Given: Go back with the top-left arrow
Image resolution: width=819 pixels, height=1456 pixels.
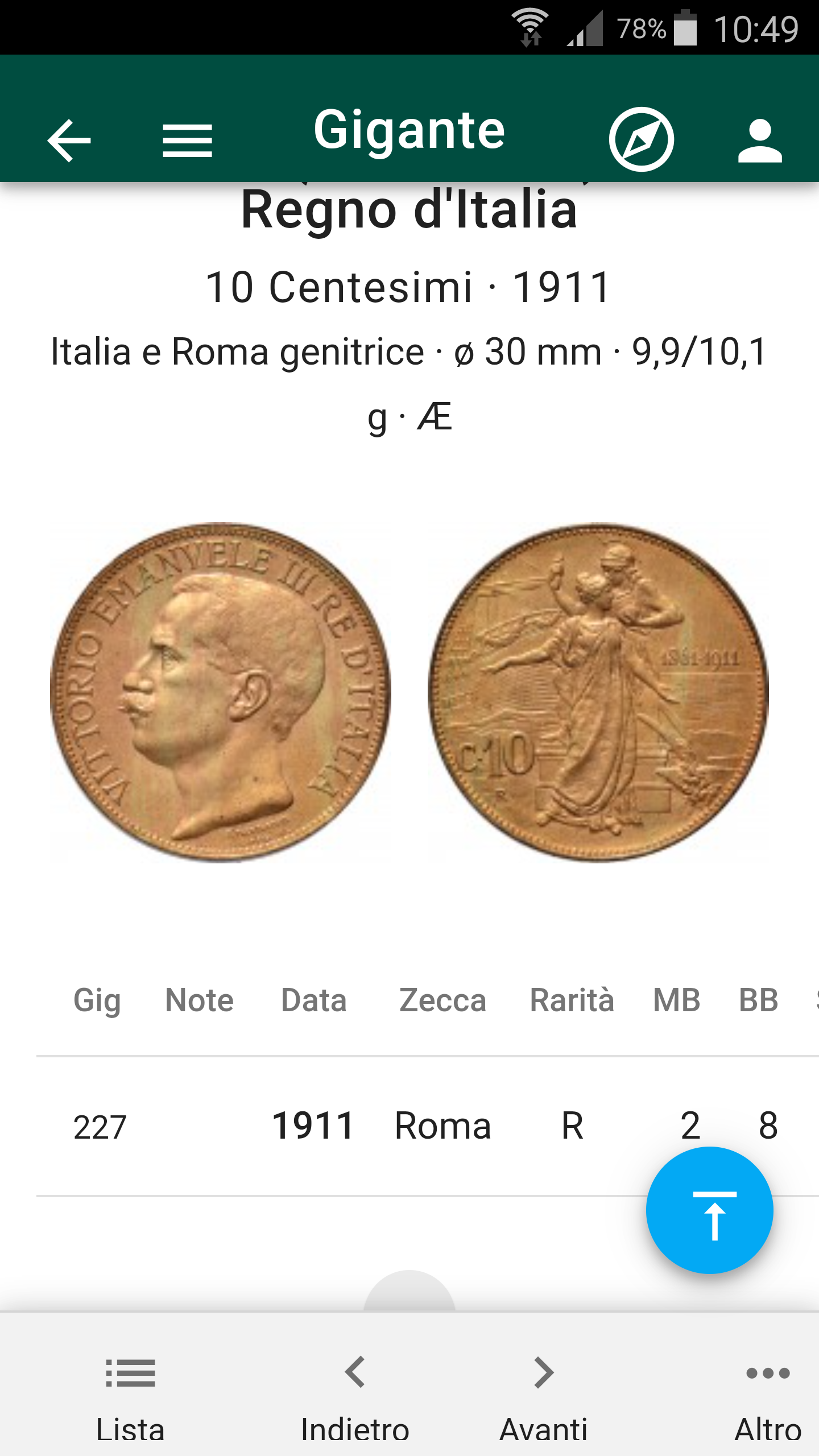Looking at the screenshot, I should [x=69, y=140].
